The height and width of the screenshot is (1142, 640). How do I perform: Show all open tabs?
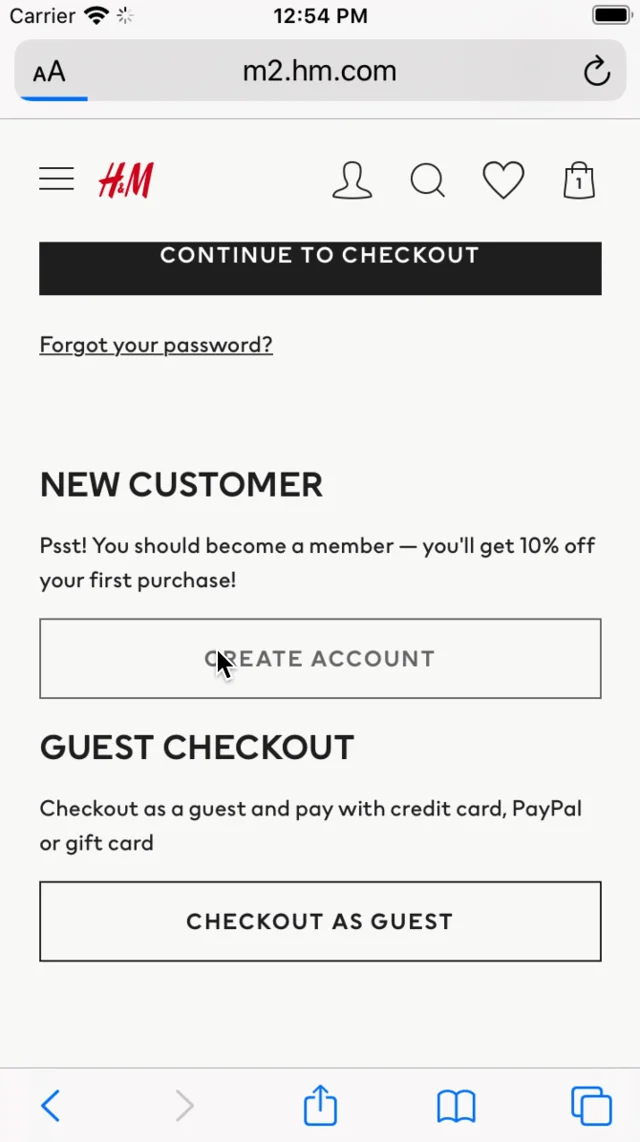coord(591,1106)
